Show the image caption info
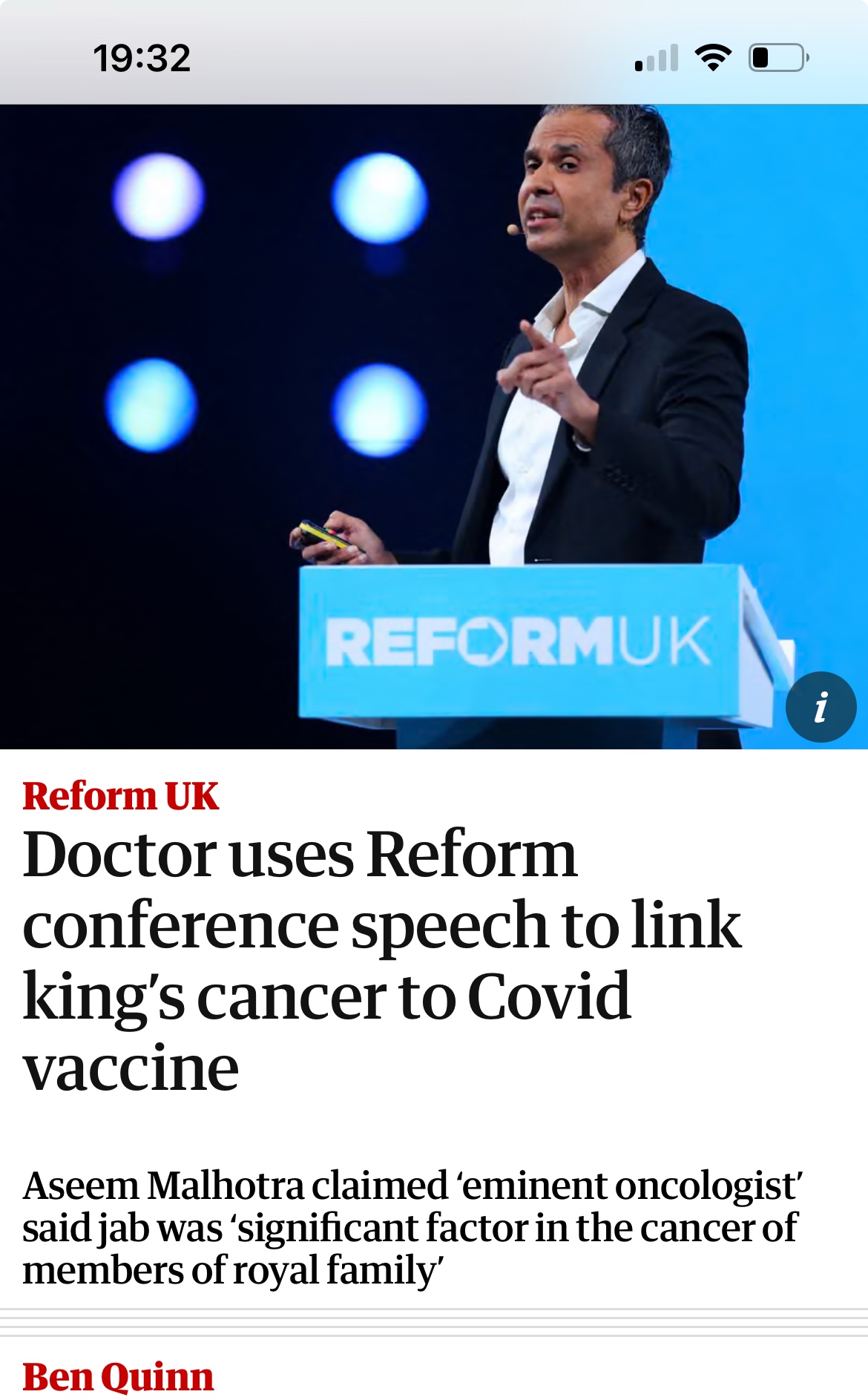Image resolution: width=868 pixels, height=1400 pixels. [x=821, y=707]
